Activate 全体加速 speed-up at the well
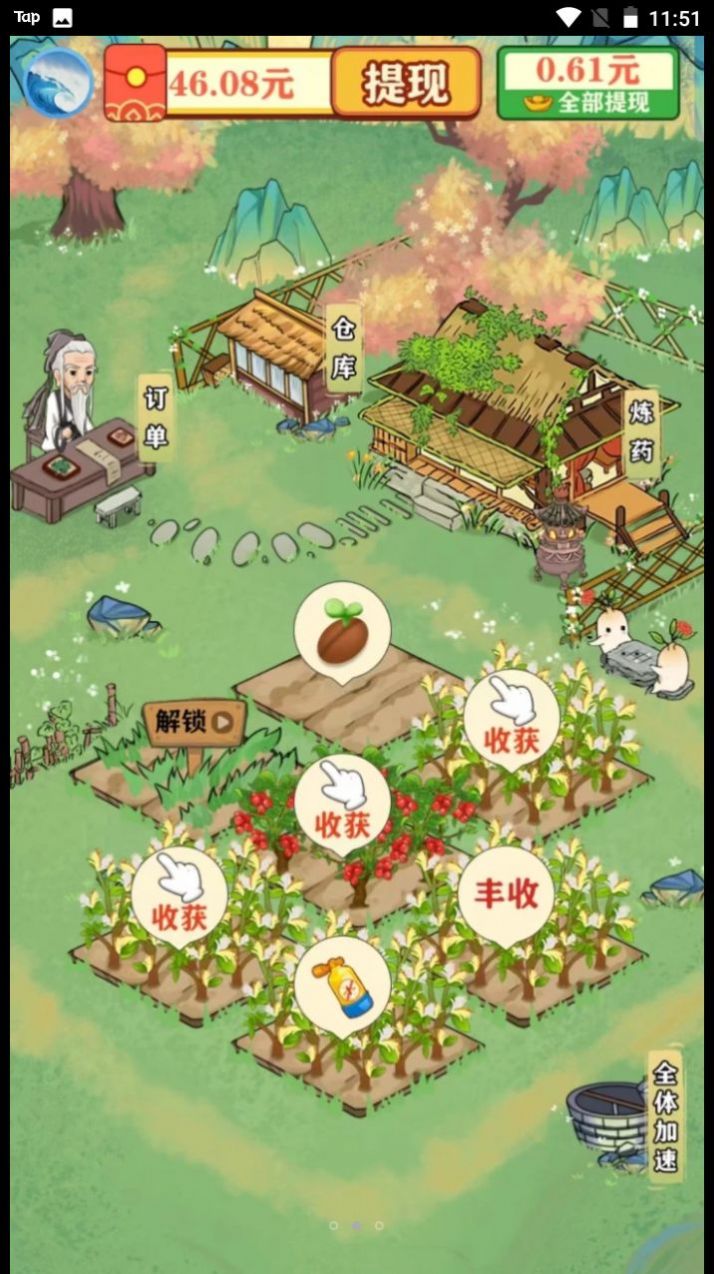The width and height of the screenshot is (714, 1274). 665,1116
